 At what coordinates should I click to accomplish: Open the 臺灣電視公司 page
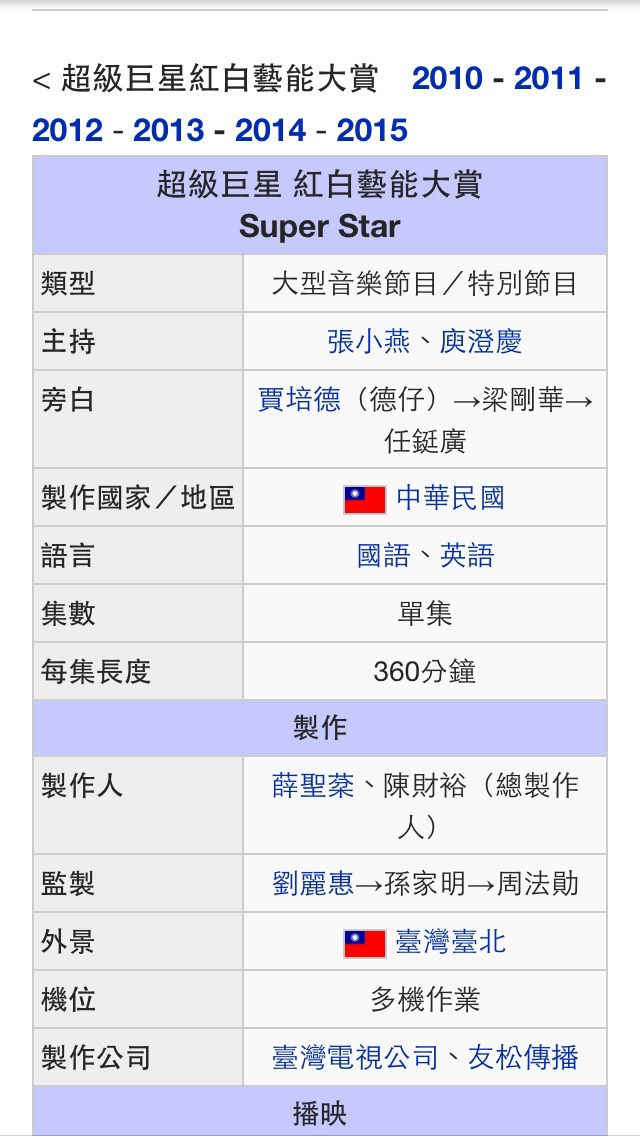pos(355,1058)
